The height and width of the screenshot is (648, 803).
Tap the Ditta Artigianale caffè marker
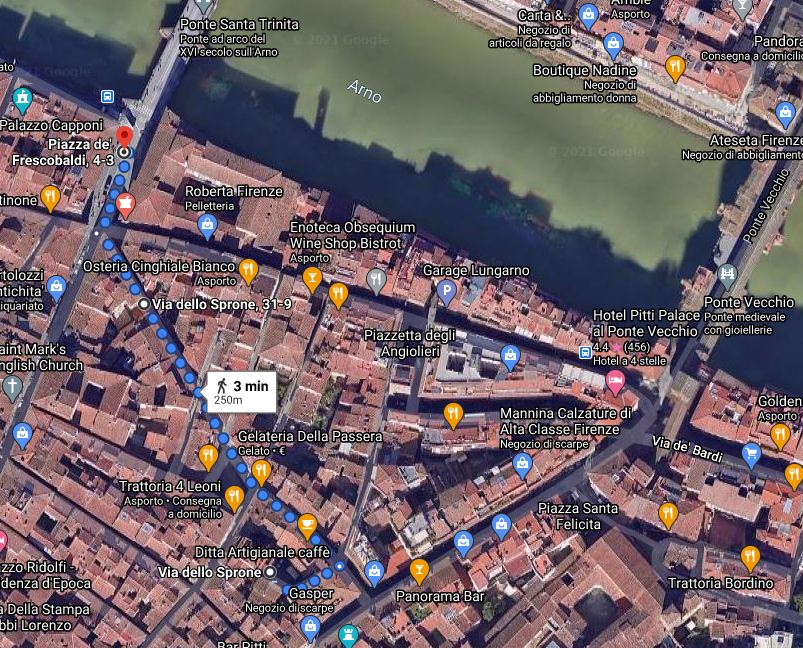307,525
